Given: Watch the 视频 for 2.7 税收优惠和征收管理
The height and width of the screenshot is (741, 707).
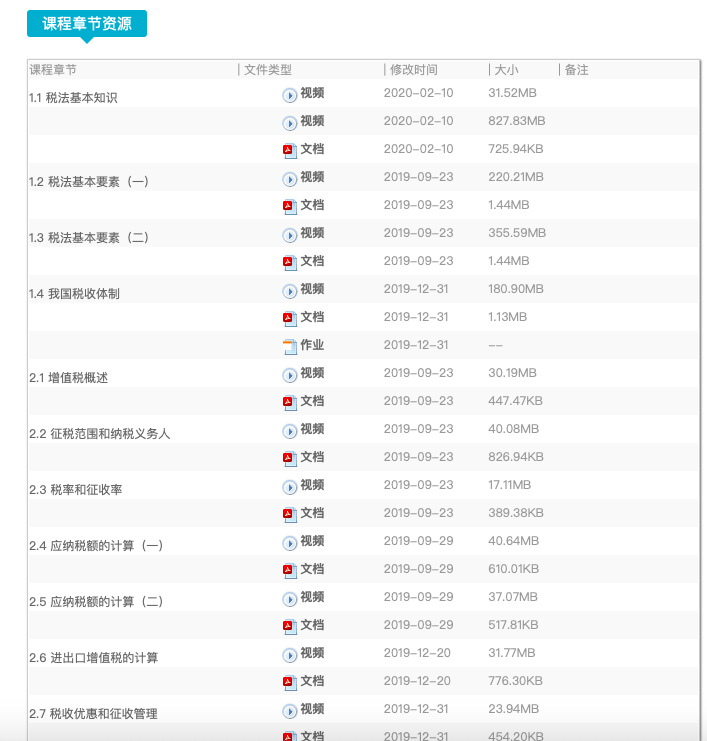Looking at the screenshot, I should tap(311, 709).
